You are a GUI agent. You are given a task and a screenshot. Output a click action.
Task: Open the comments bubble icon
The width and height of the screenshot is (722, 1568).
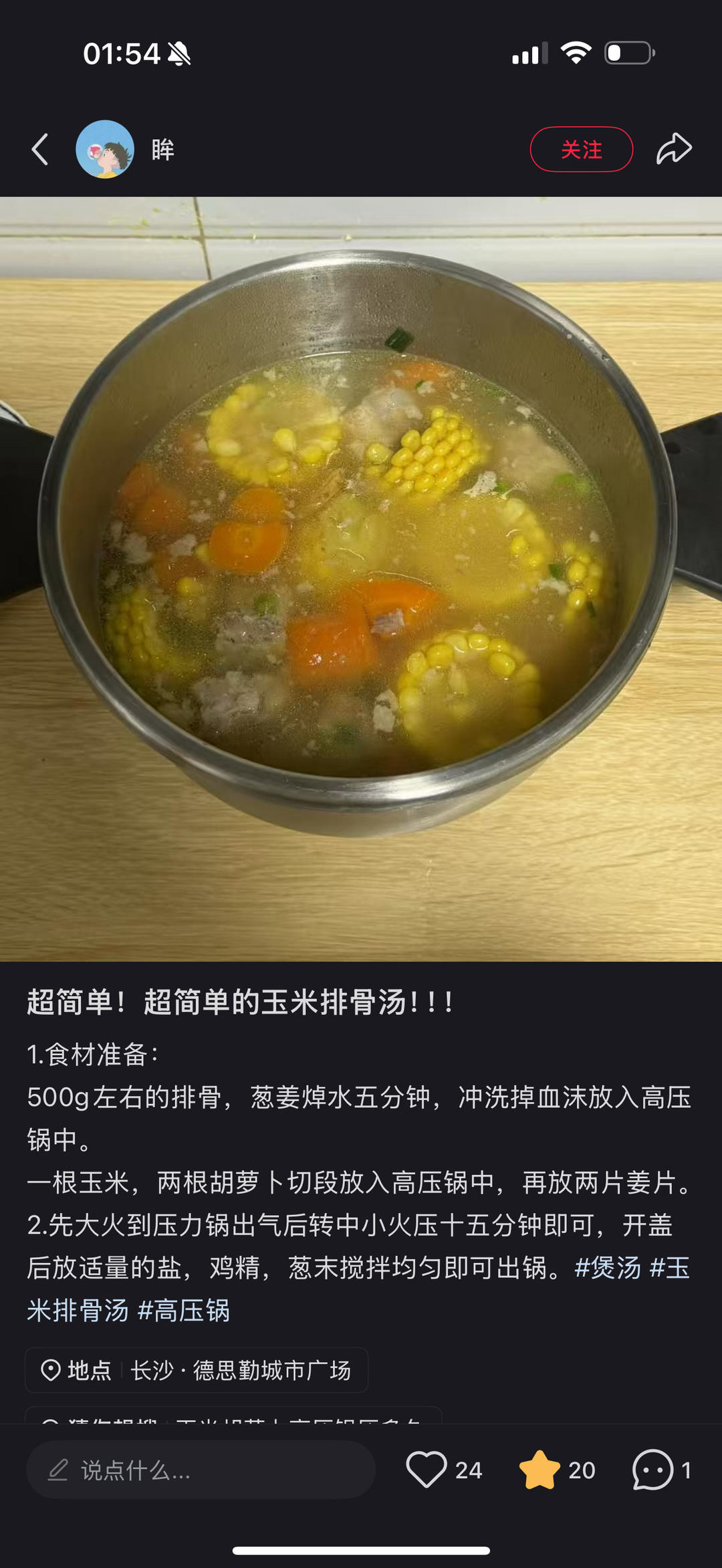(652, 1470)
